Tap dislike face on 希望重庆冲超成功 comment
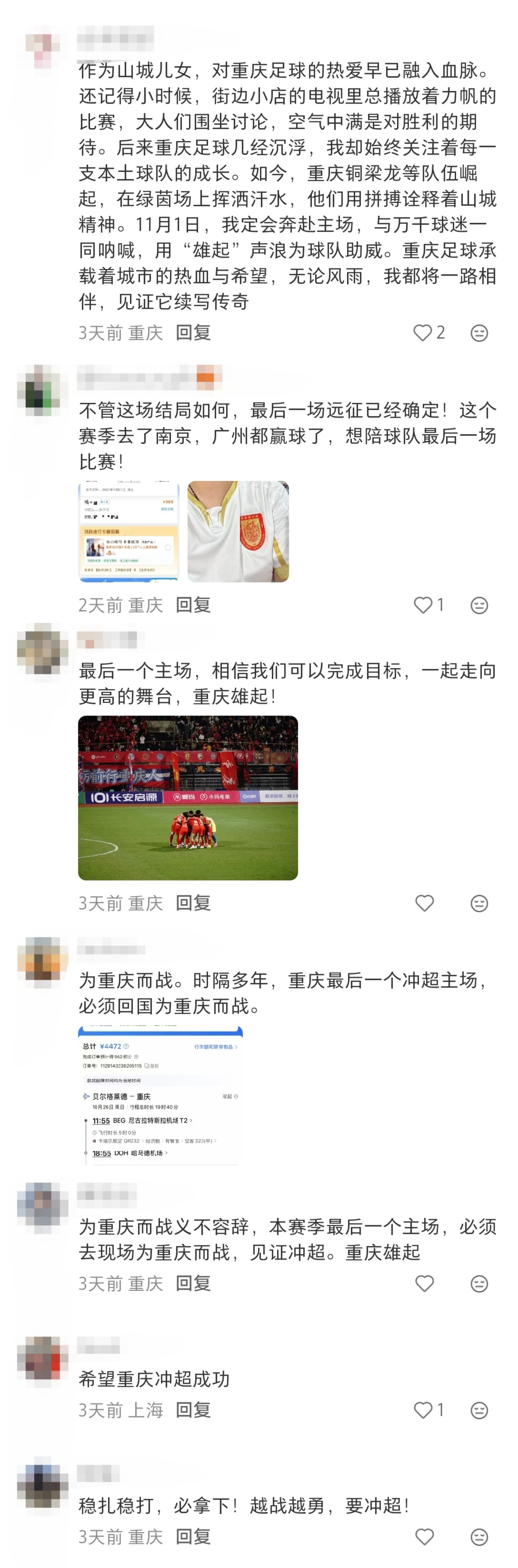Screen dimensions: 518x1568 (479, 1410)
